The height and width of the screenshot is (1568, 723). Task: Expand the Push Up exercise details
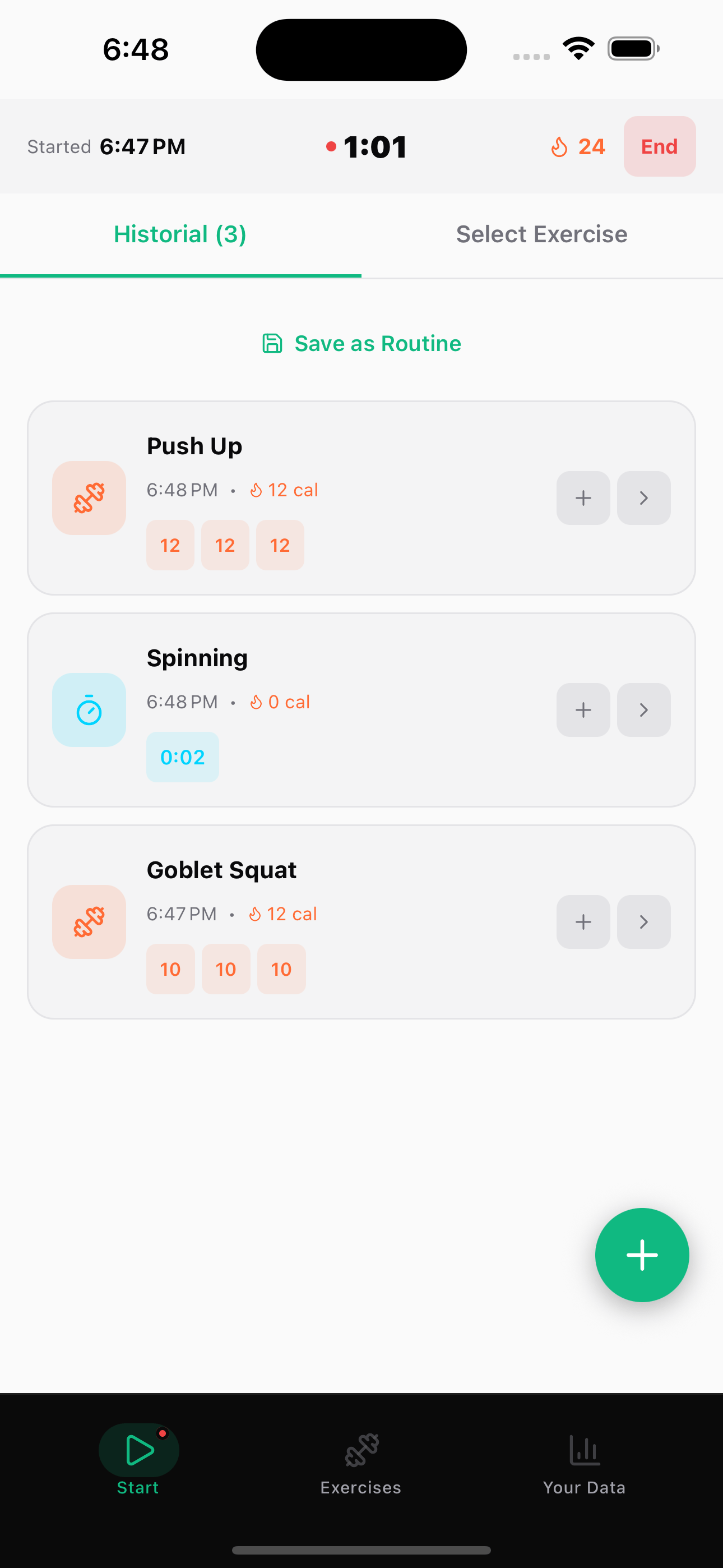pos(643,498)
